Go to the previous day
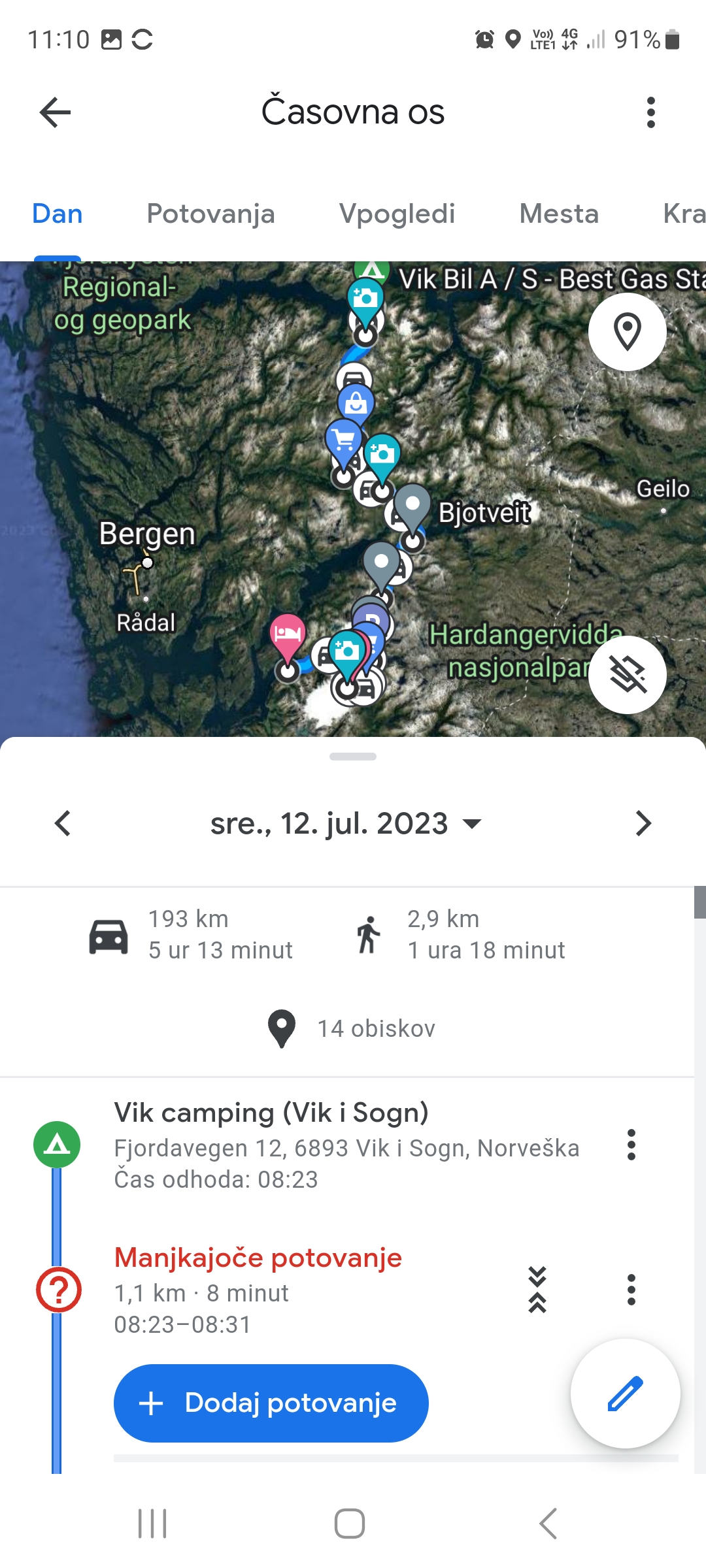Image resolution: width=706 pixels, height=1568 pixels. click(x=63, y=823)
